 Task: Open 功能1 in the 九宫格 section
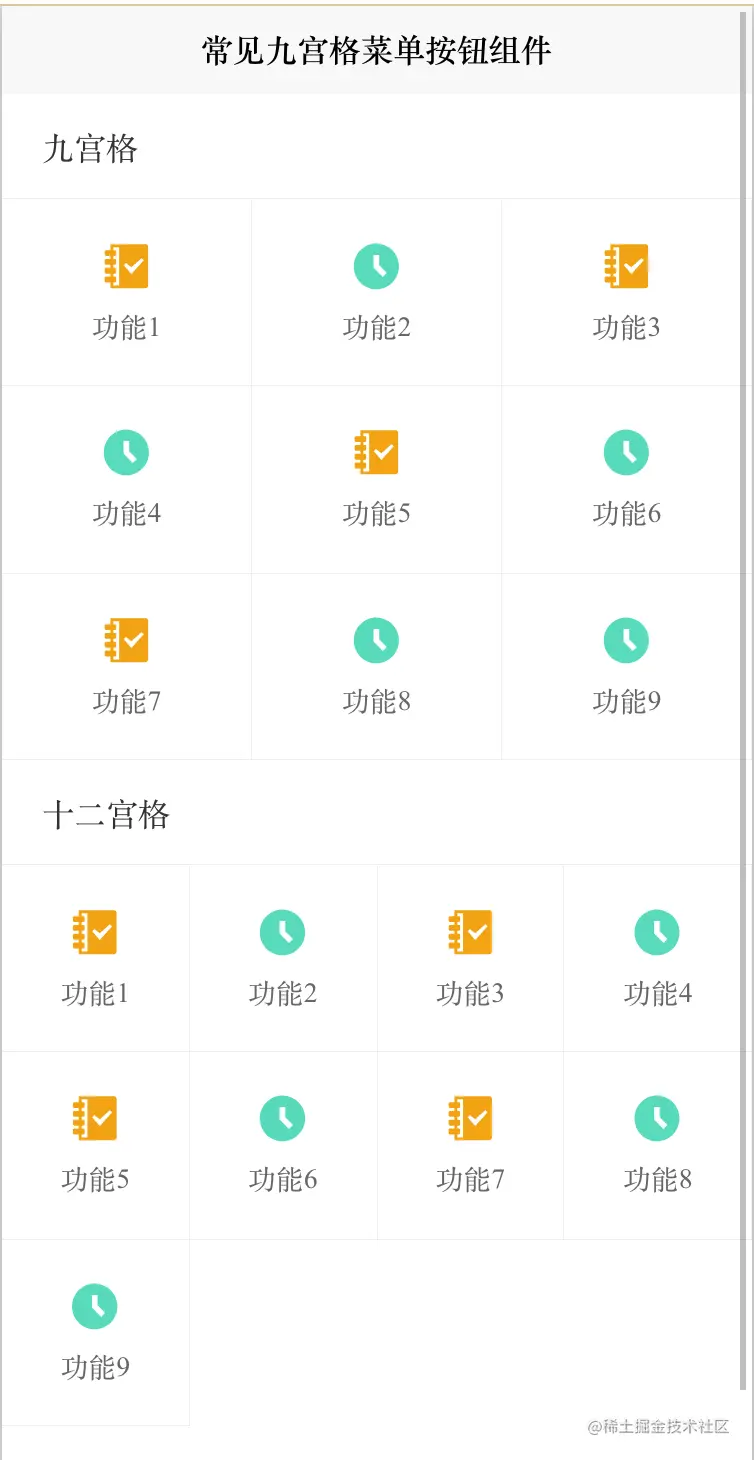126,291
